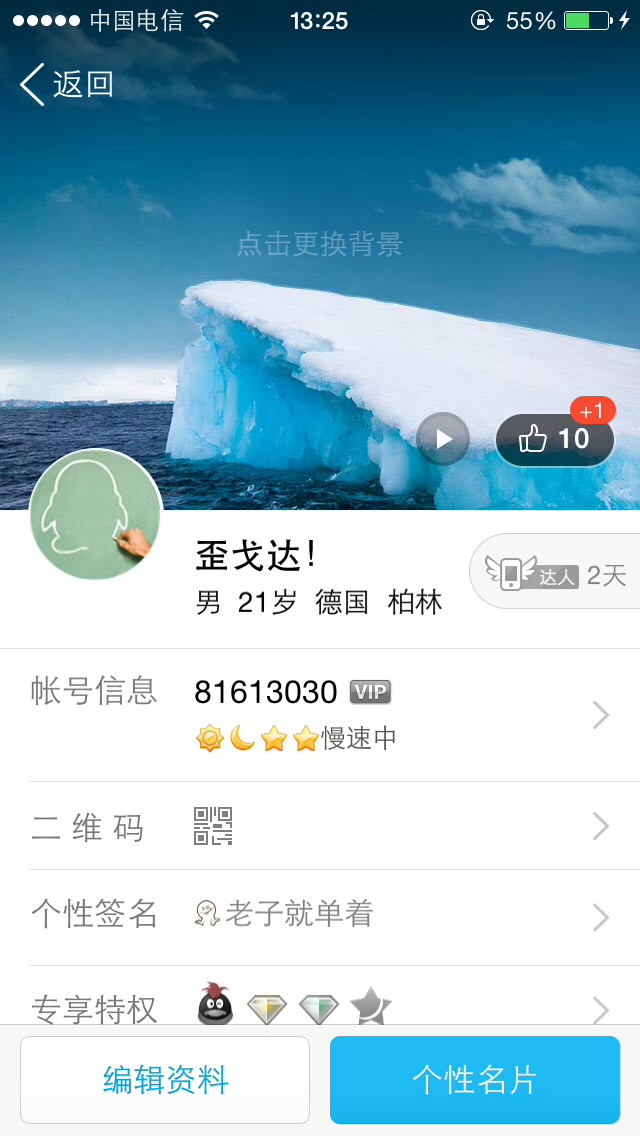
Task: Open the 帐号信息 row
Action: (320, 715)
